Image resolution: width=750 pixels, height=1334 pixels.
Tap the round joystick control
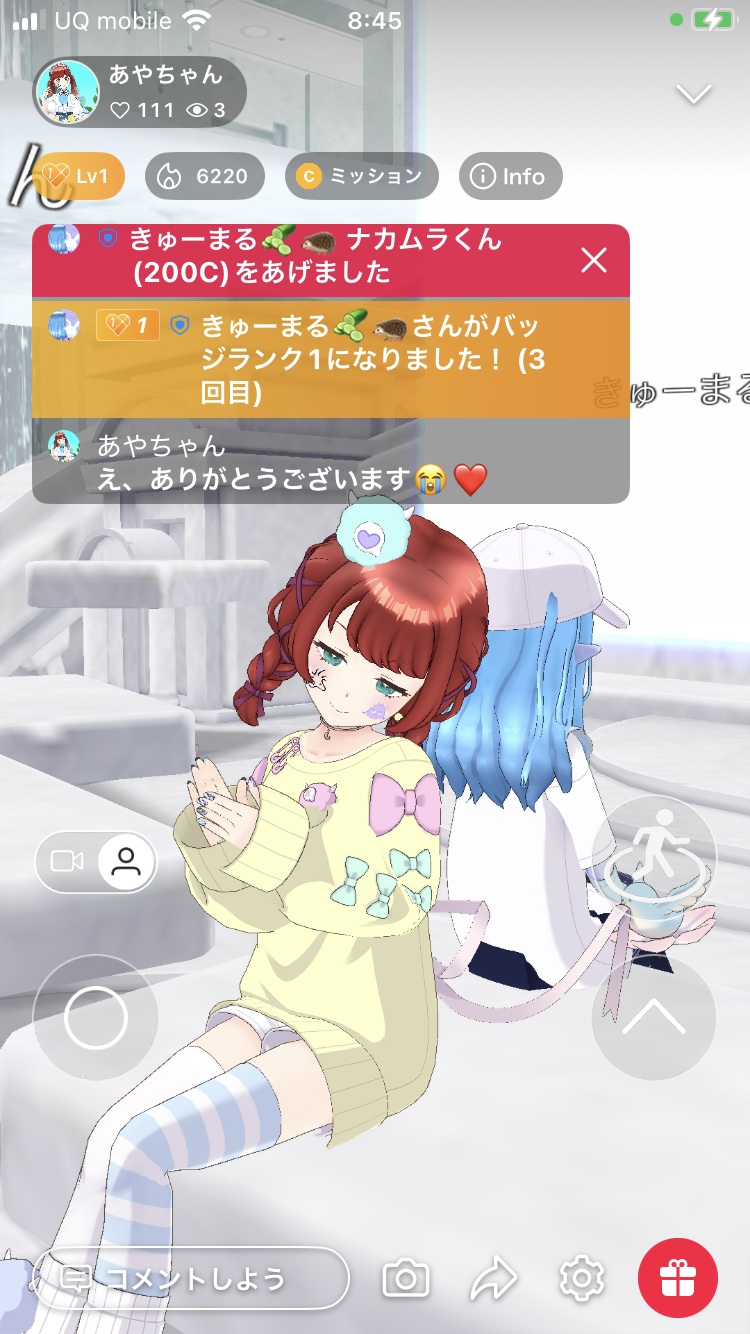point(95,1018)
